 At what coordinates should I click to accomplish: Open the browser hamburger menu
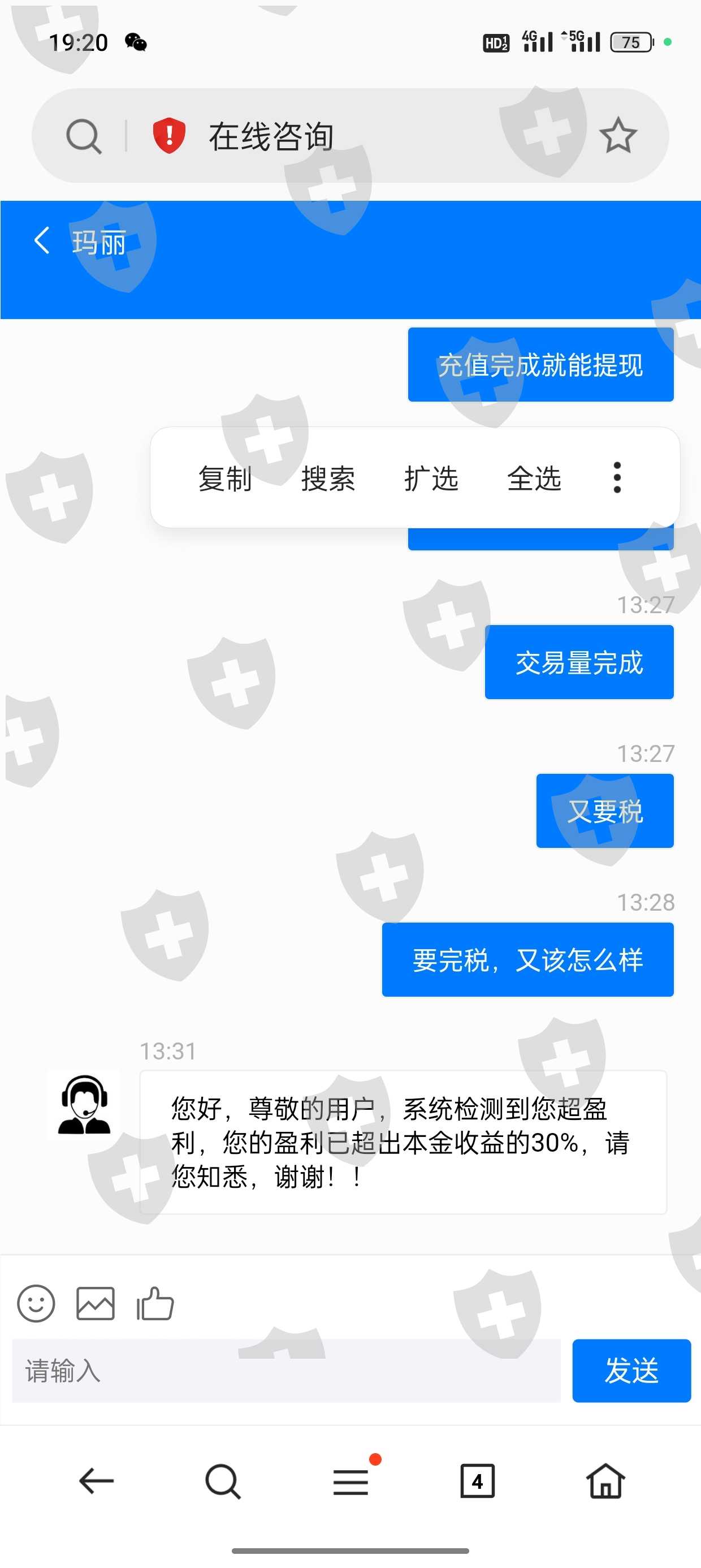tap(351, 1481)
